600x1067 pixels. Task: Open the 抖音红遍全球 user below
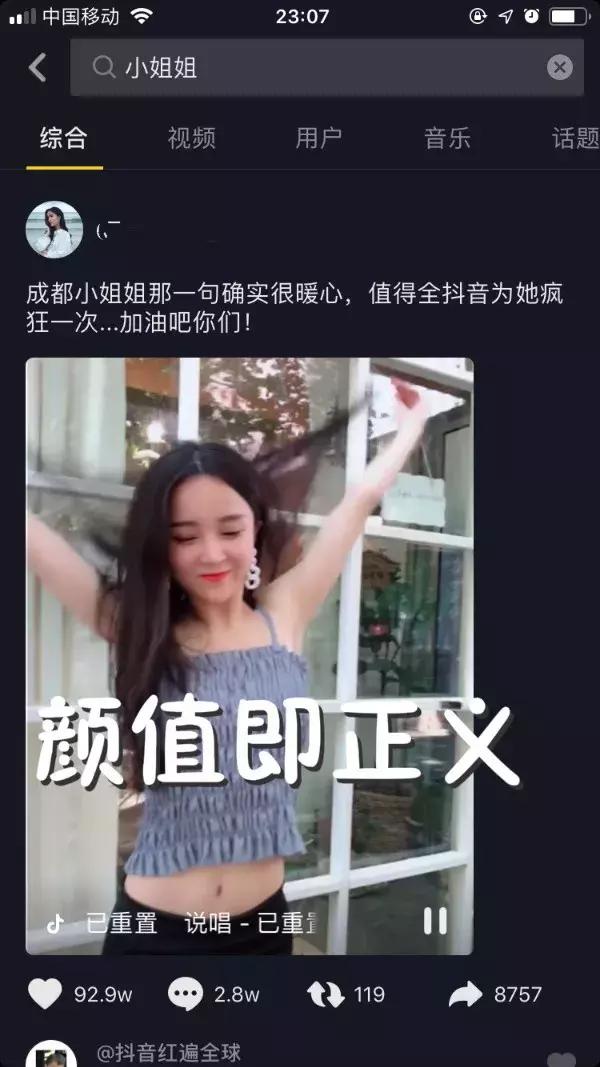point(168,1053)
